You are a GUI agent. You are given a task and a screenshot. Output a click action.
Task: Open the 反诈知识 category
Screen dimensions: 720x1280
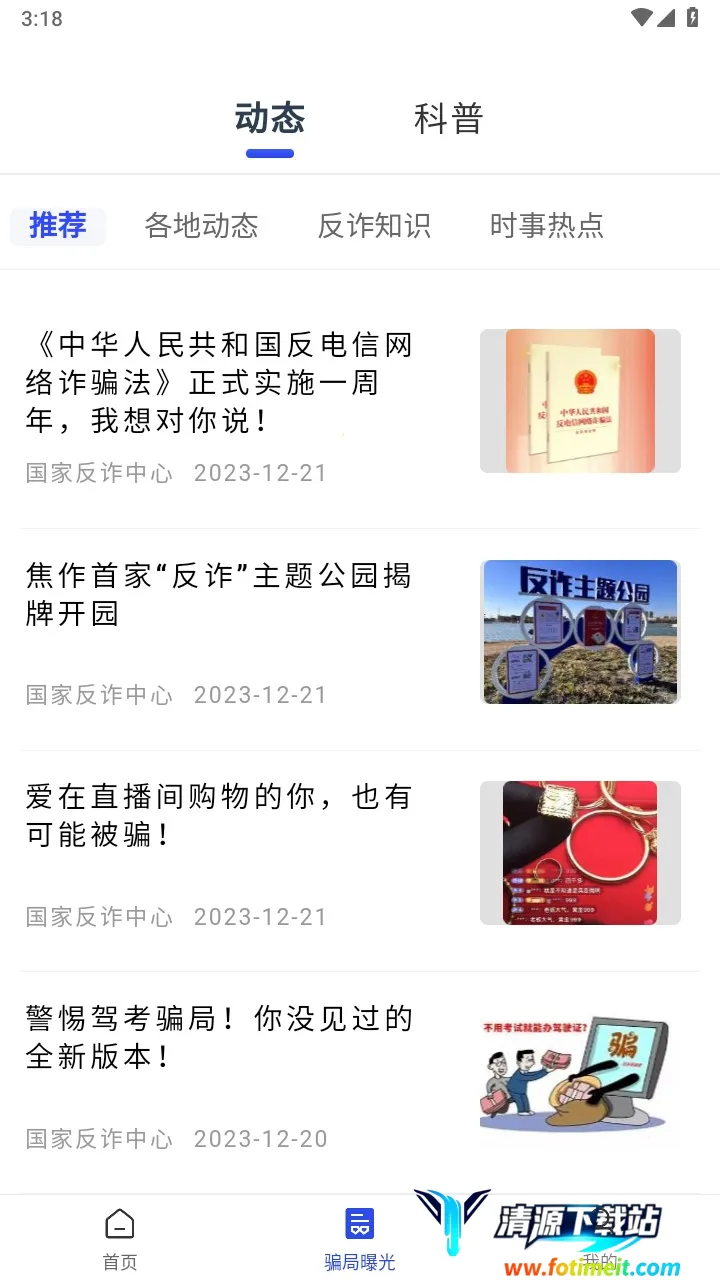click(x=374, y=226)
